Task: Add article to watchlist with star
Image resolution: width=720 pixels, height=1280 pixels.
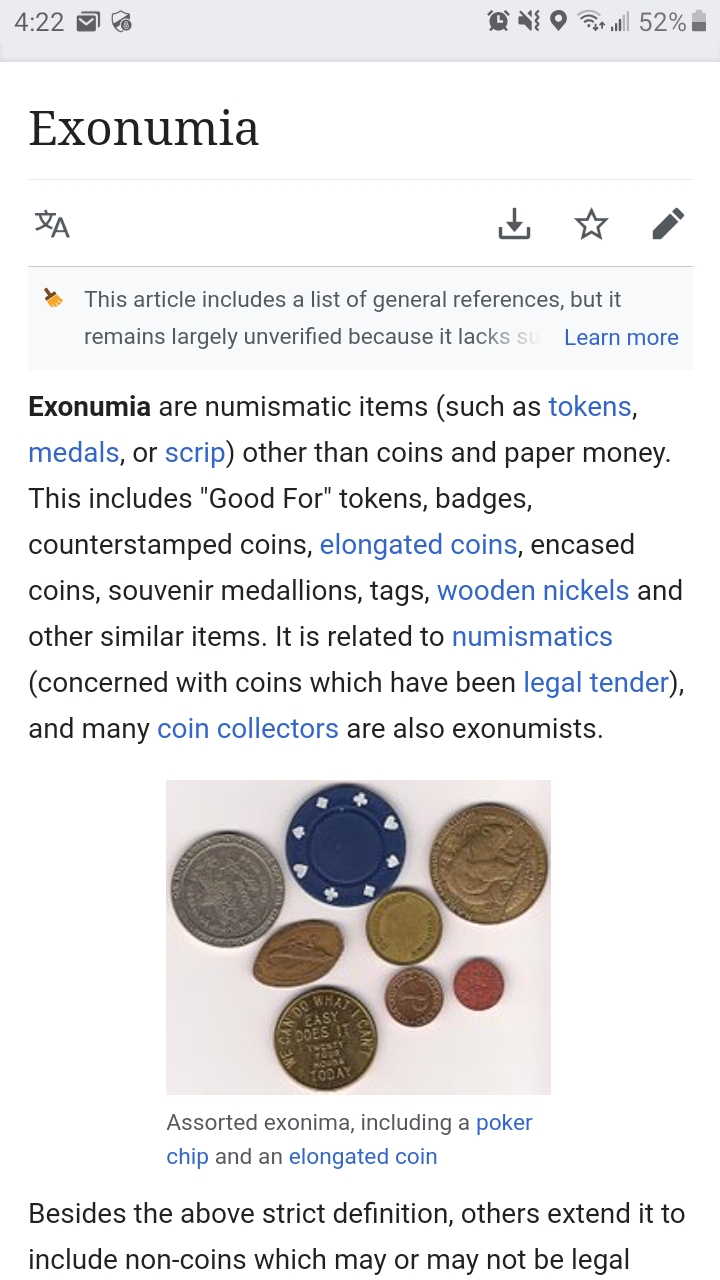Action: [591, 224]
